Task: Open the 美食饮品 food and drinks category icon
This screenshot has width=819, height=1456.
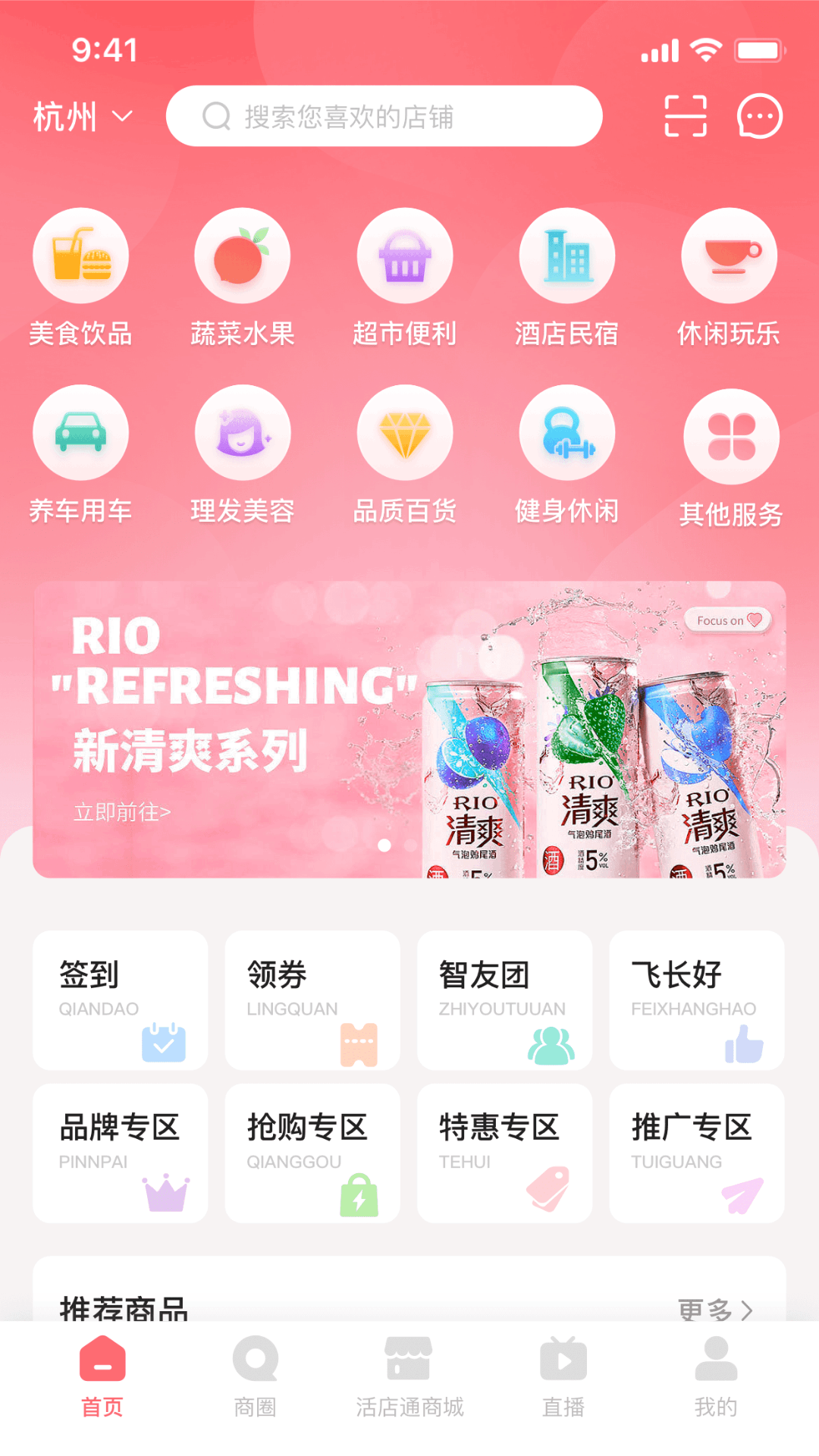Action: [x=81, y=255]
